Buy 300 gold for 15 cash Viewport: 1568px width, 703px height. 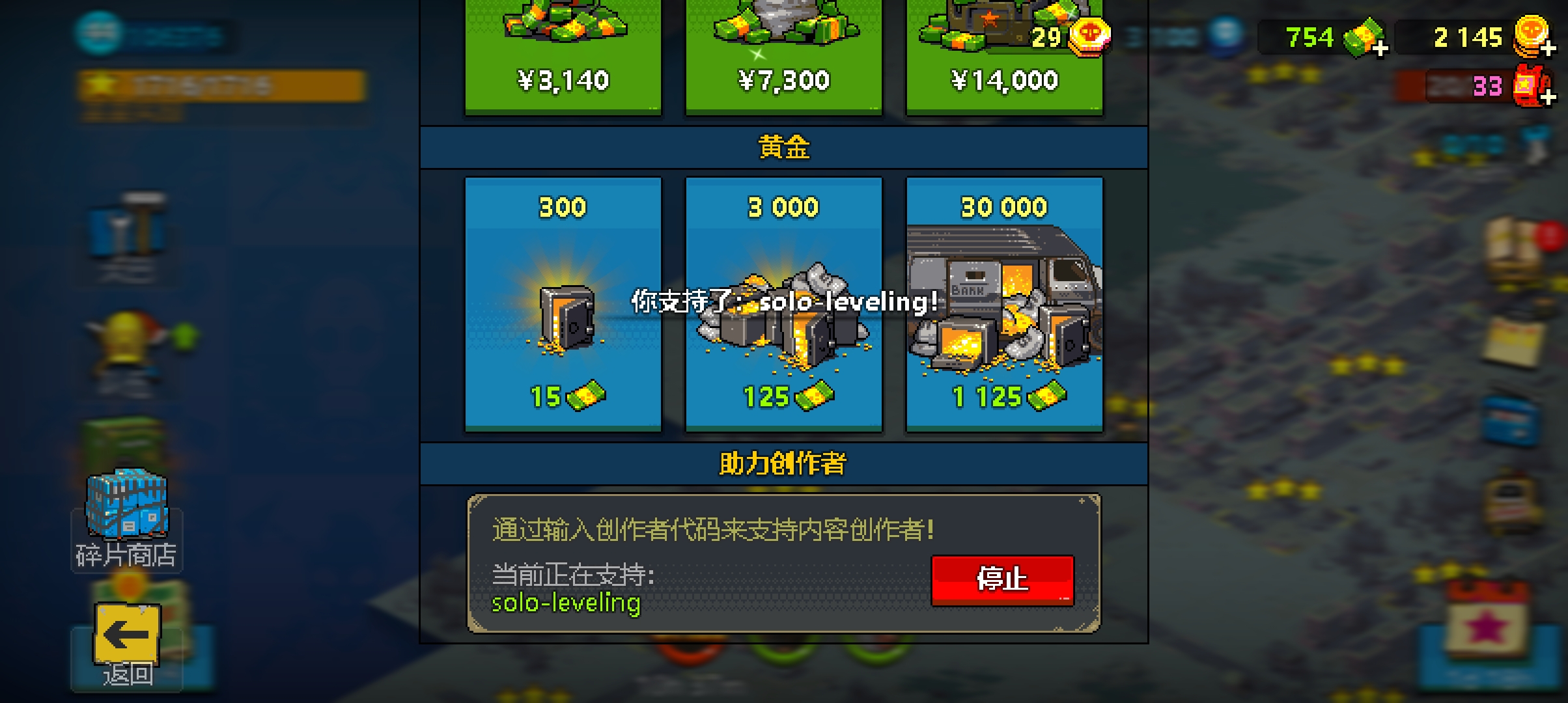coord(563,303)
